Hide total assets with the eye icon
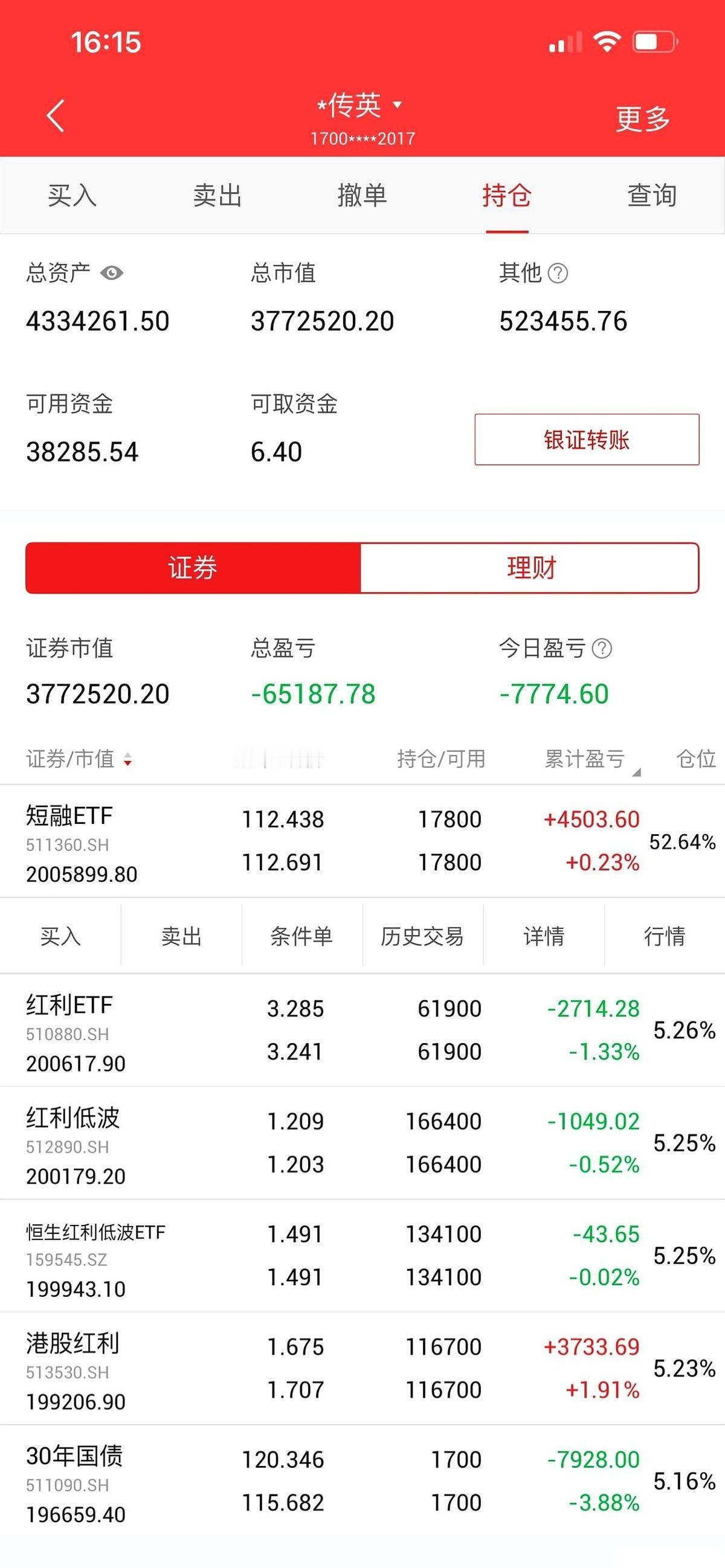 (x=111, y=272)
